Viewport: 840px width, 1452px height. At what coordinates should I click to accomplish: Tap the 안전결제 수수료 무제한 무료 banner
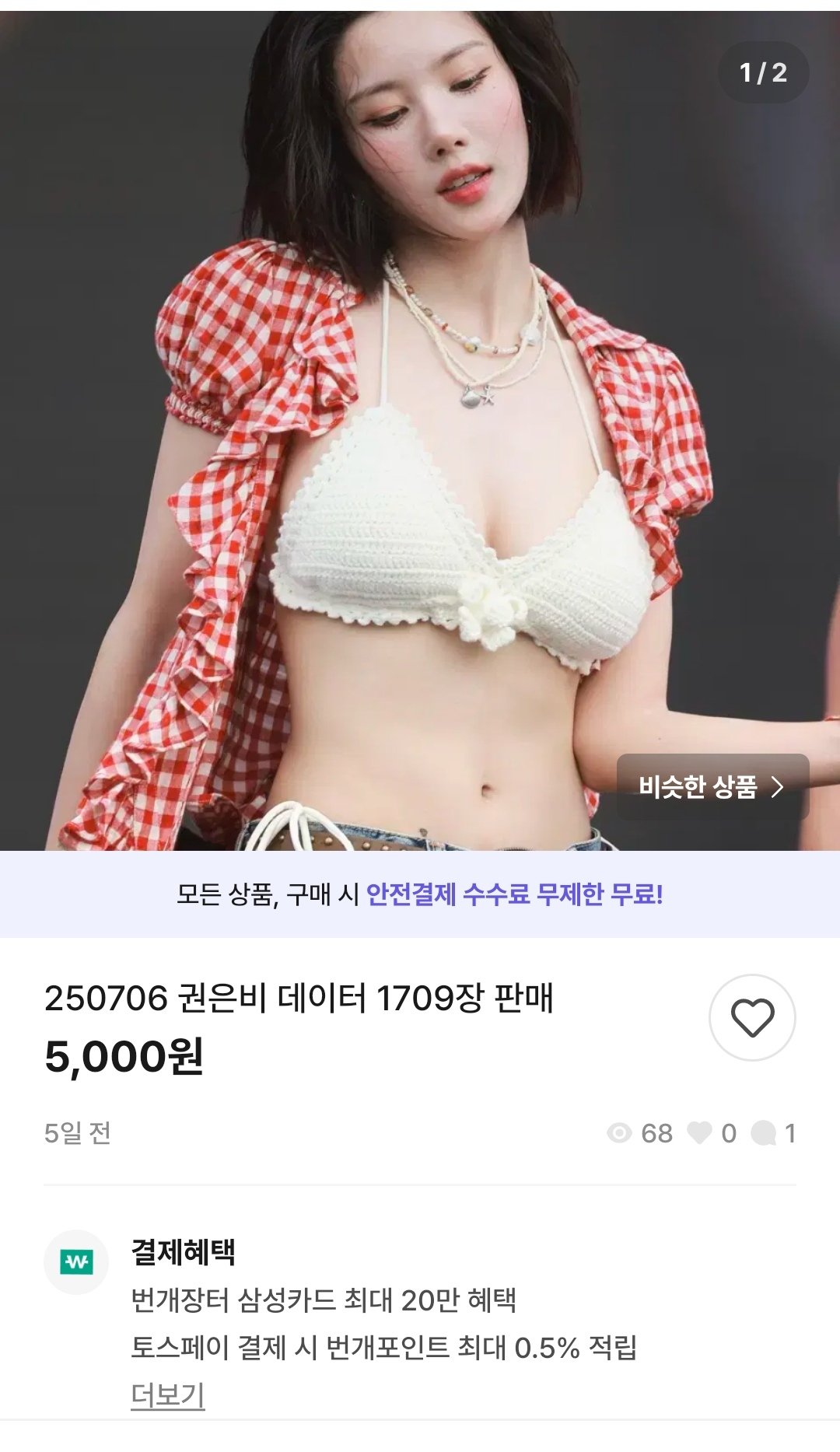tap(420, 894)
